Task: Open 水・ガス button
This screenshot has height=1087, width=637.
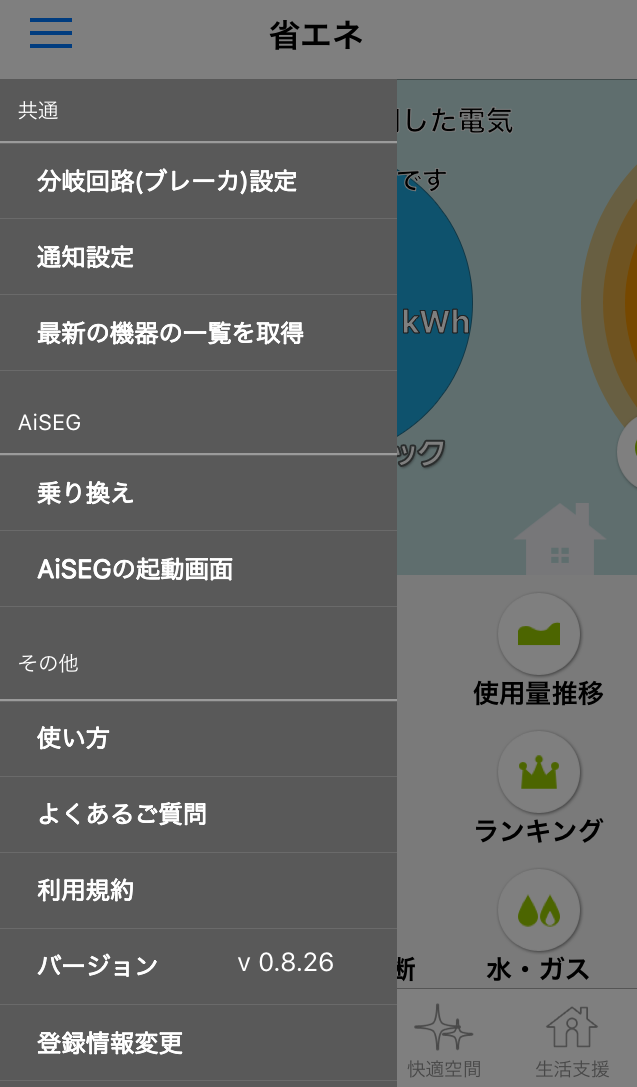Action: (x=539, y=911)
